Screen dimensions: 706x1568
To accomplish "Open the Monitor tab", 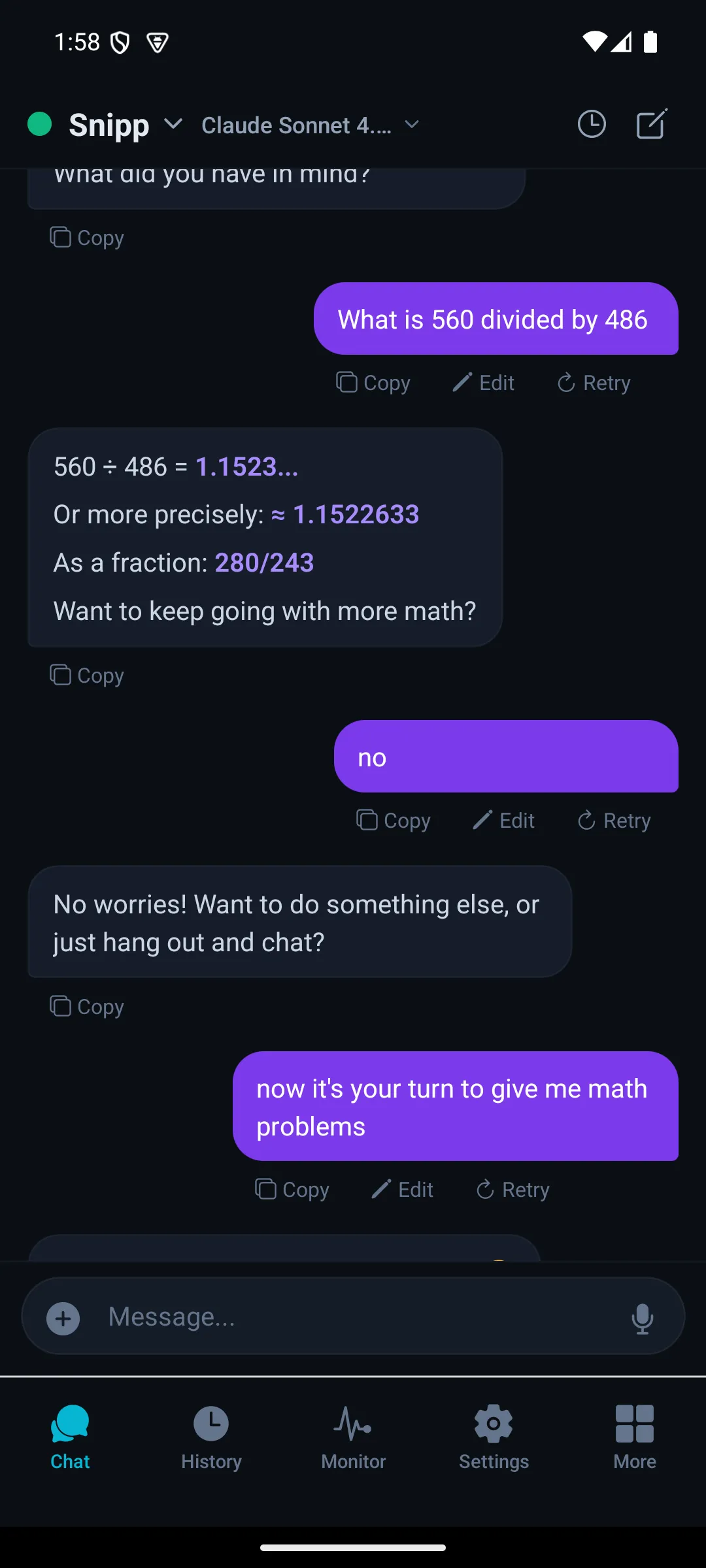I will tap(353, 1437).
